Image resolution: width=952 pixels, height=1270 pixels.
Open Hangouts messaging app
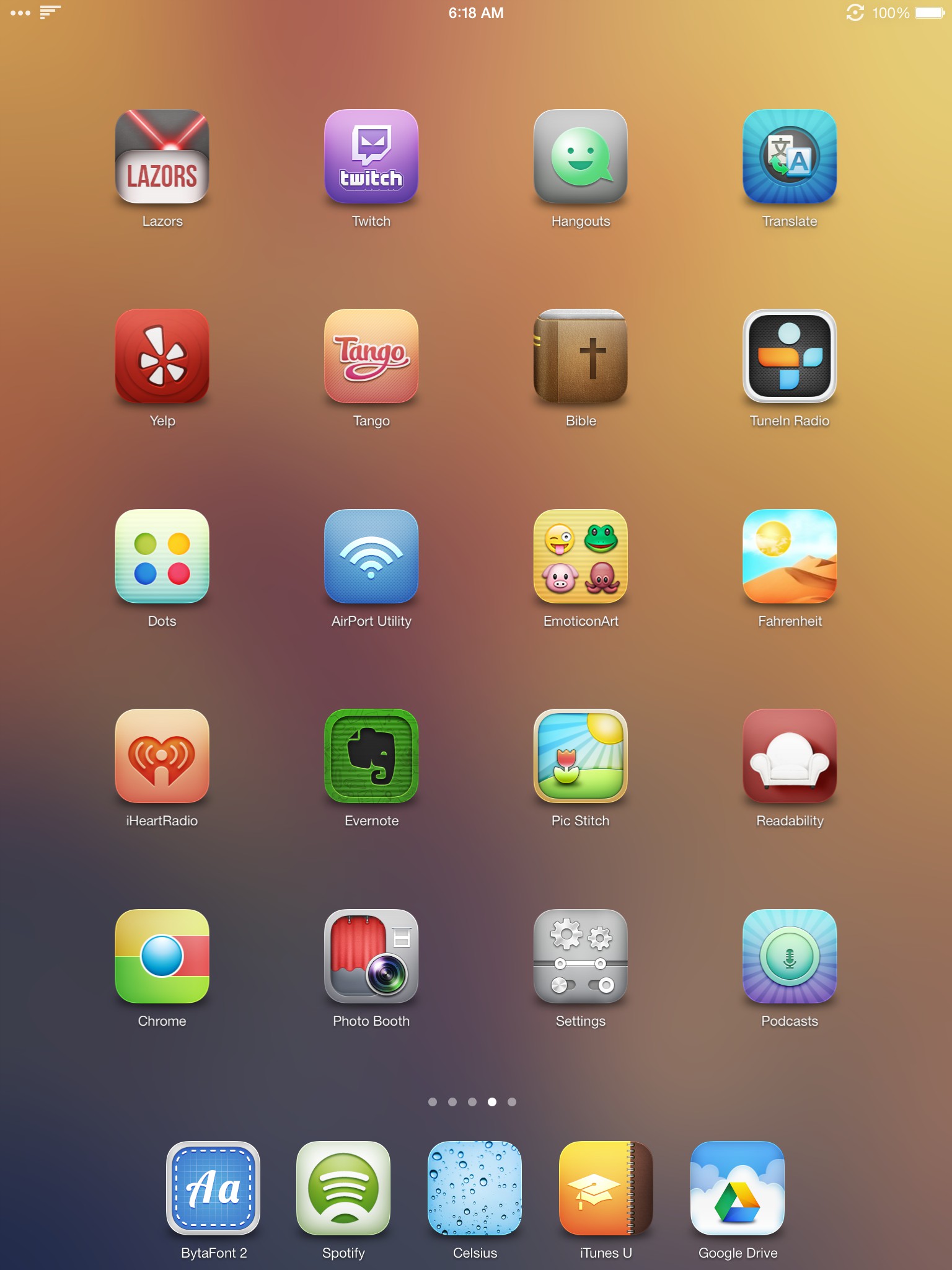580,156
